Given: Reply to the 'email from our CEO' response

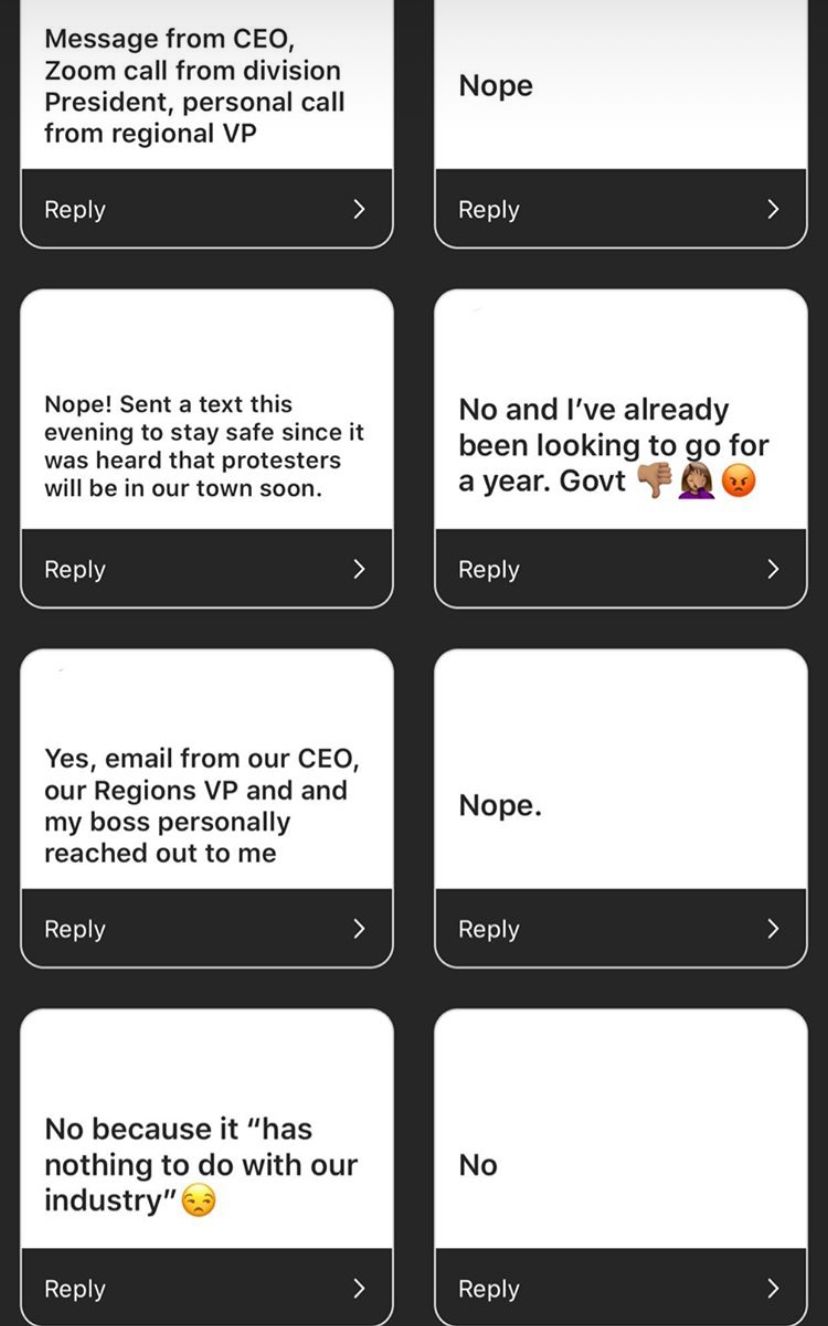Looking at the screenshot, I should (206, 929).
